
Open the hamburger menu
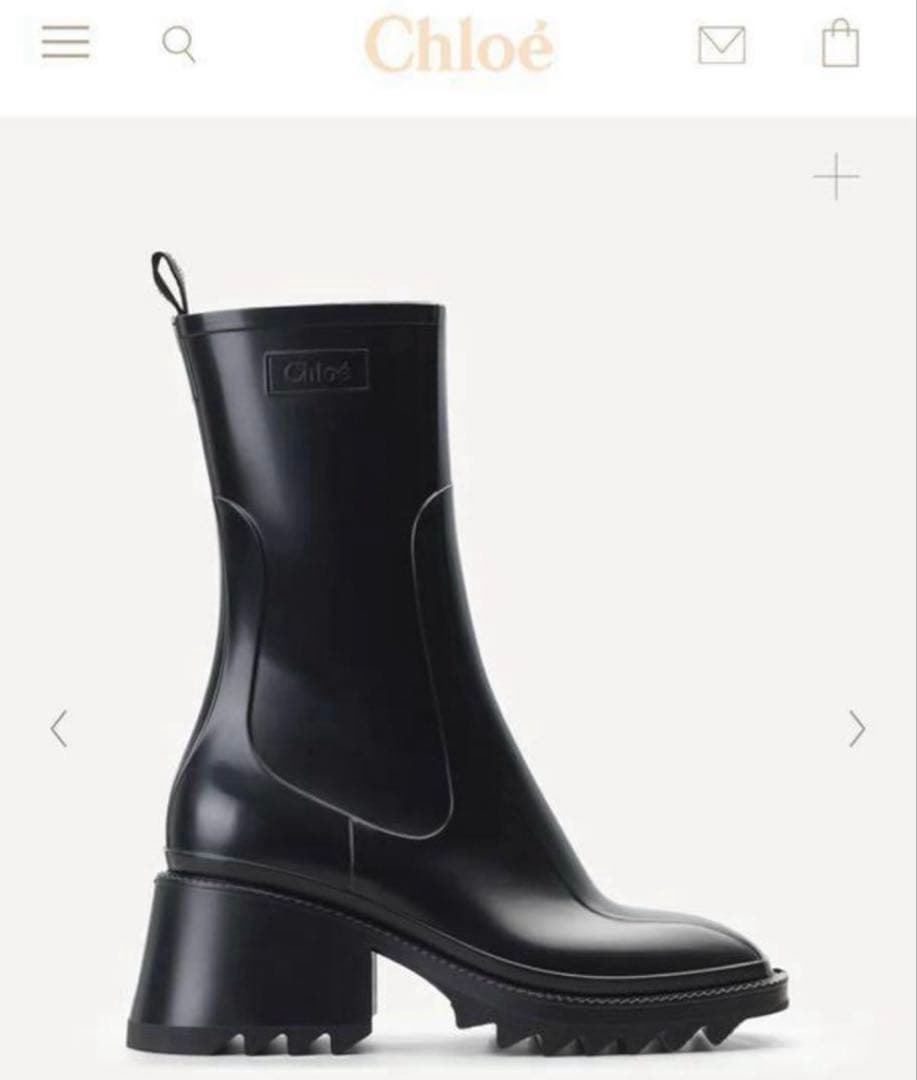pos(66,42)
